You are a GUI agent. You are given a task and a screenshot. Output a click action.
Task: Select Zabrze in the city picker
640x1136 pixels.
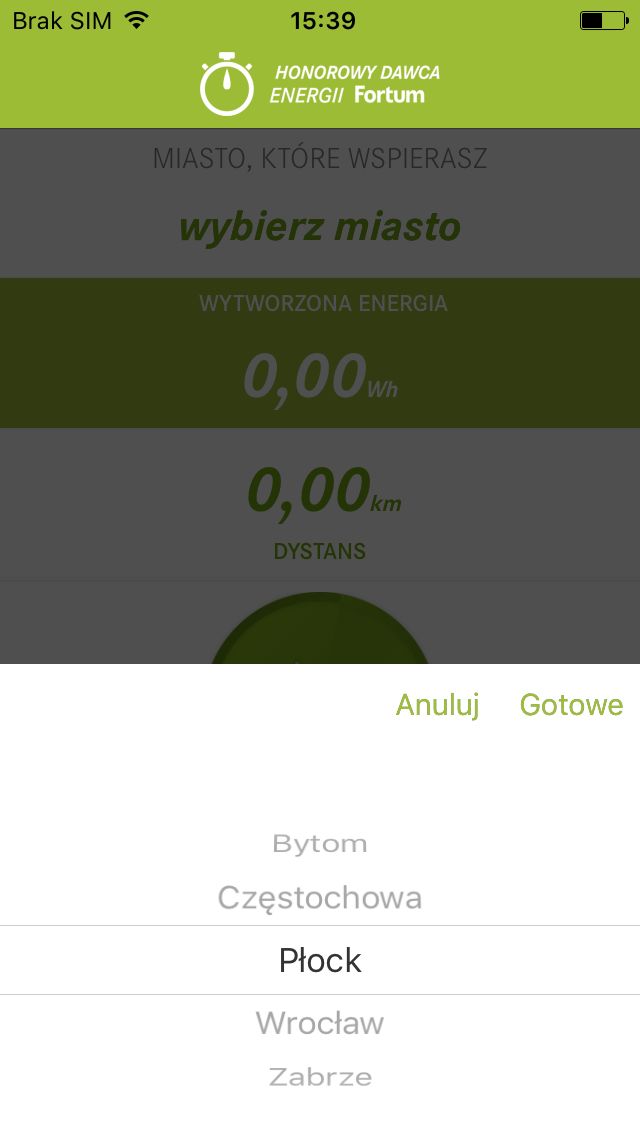tap(320, 1077)
